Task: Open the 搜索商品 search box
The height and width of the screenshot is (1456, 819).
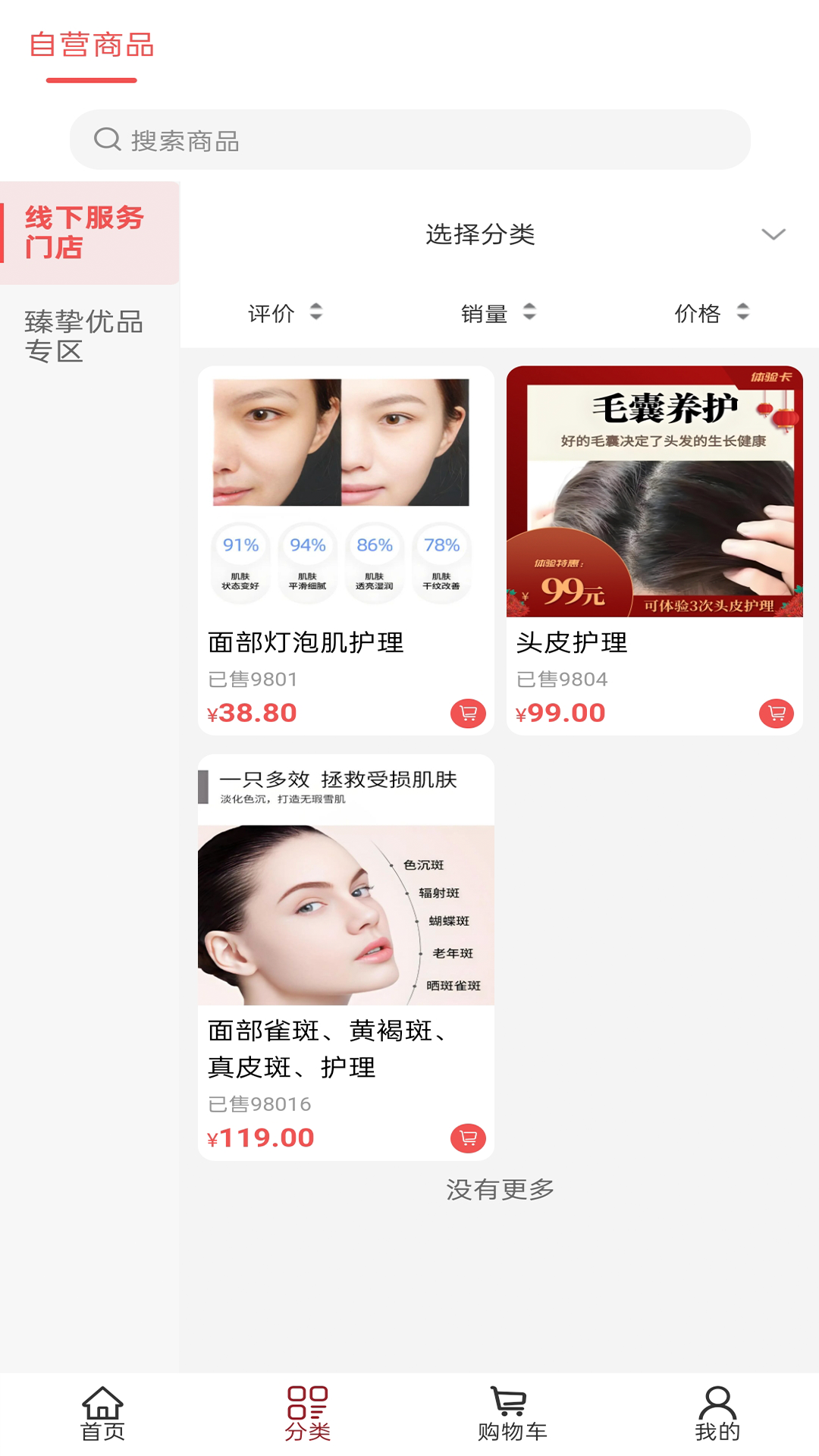Action: click(409, 140)
